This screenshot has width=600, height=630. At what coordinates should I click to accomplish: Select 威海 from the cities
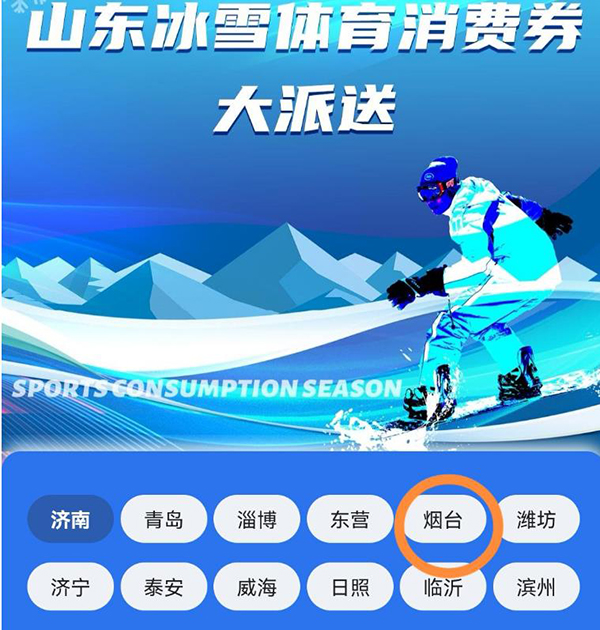coord(257,587)
